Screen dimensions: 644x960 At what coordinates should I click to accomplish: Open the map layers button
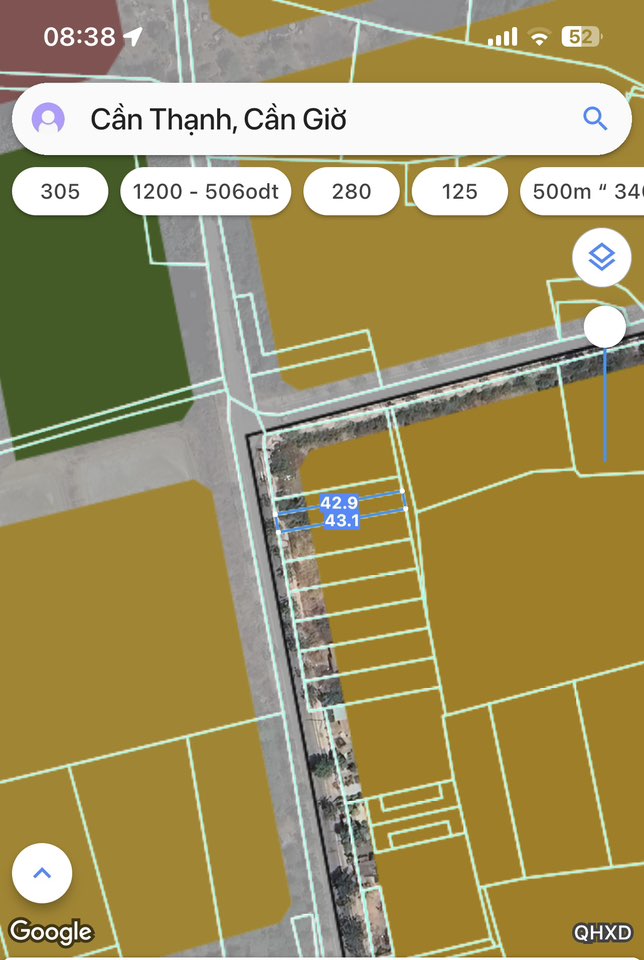tap(601, 258)
